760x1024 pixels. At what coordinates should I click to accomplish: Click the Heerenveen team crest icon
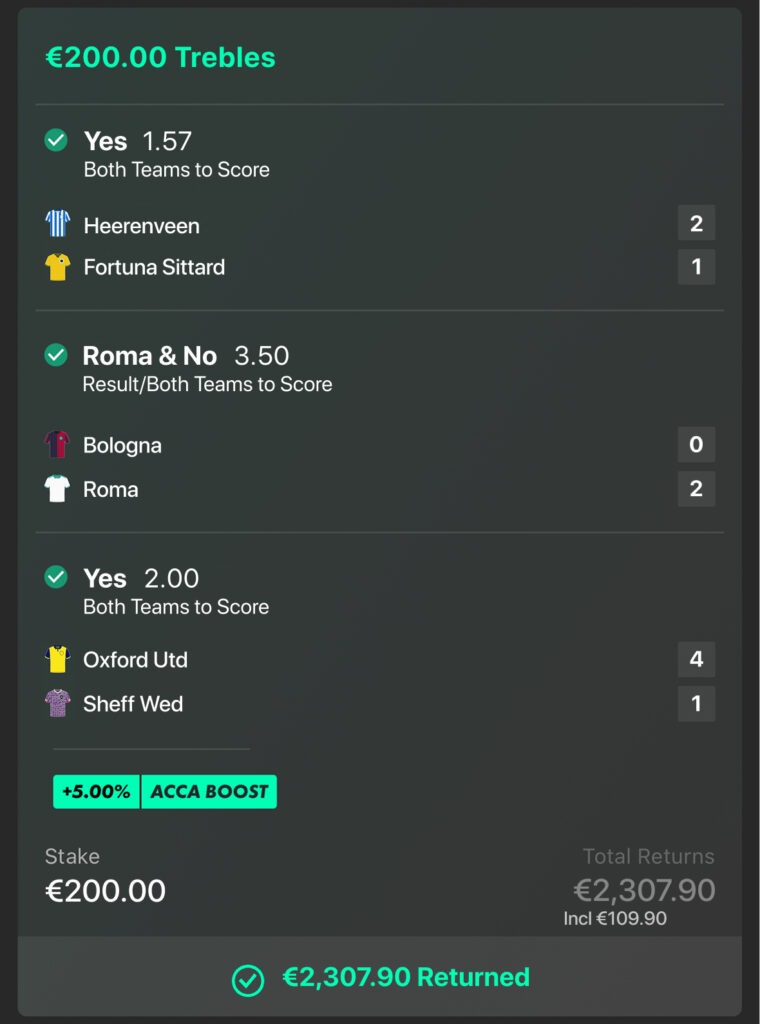pos(57,223)
